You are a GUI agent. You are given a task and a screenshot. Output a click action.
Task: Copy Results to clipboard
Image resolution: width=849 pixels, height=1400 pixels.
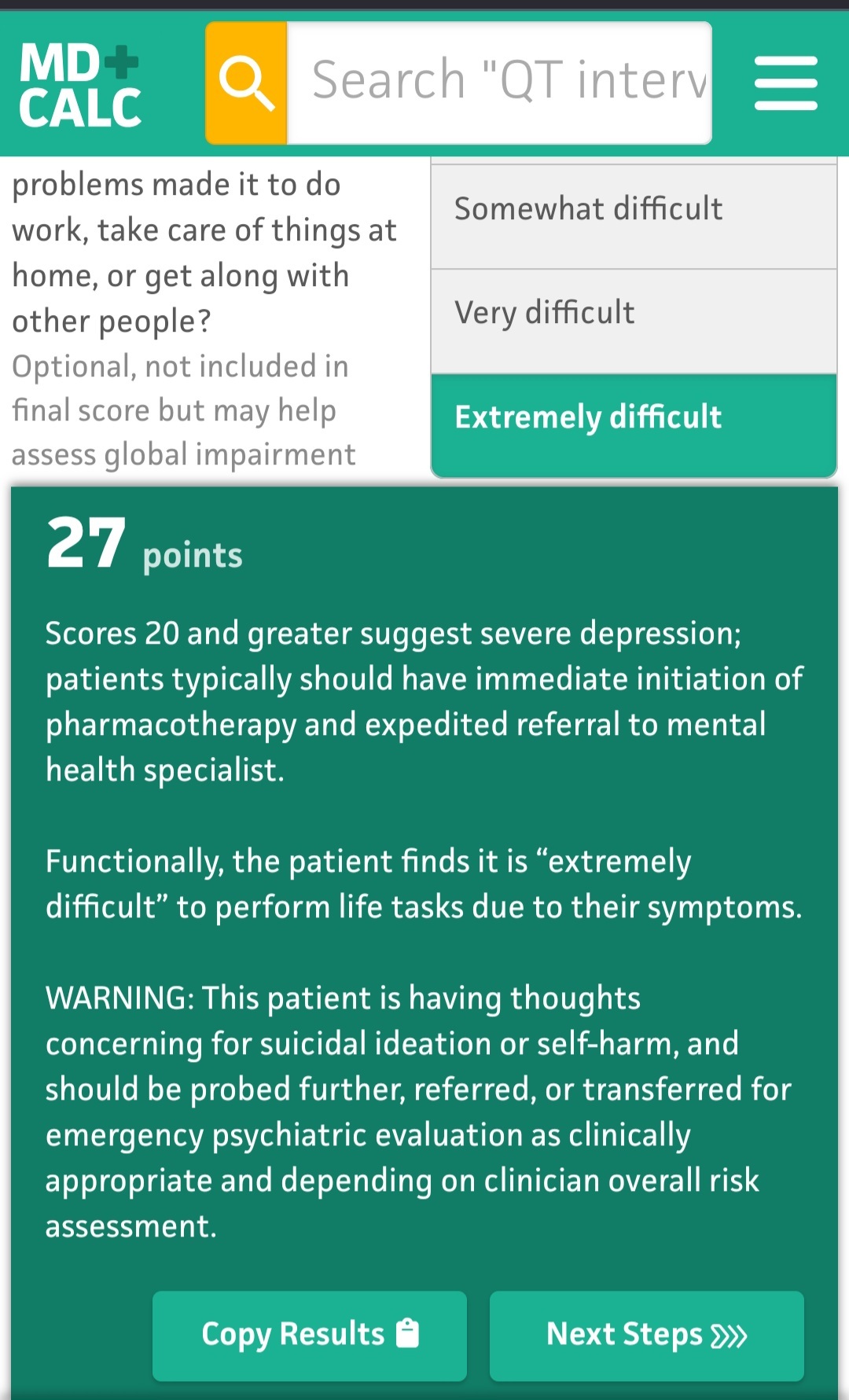point(310,1335)
